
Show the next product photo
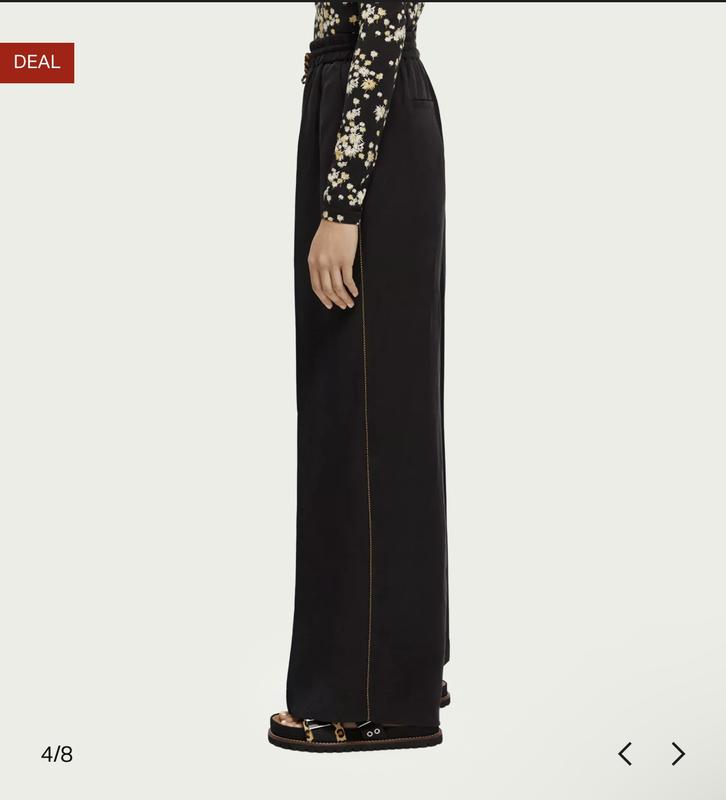[x=678, y=754]
